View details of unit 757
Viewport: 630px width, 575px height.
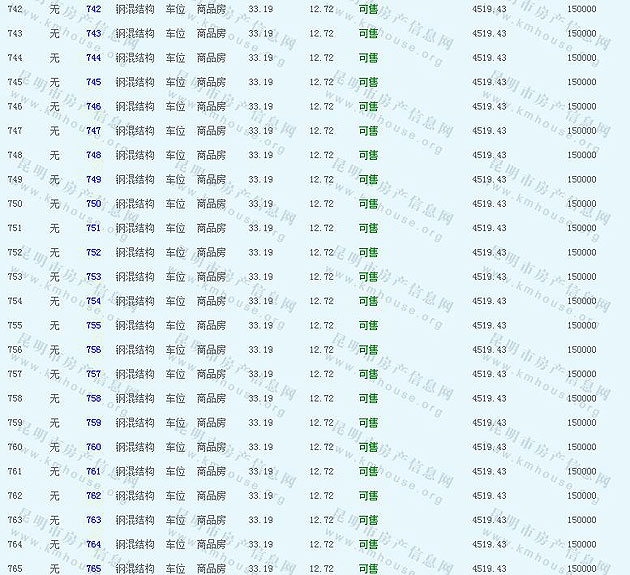(x=94, y=374)
